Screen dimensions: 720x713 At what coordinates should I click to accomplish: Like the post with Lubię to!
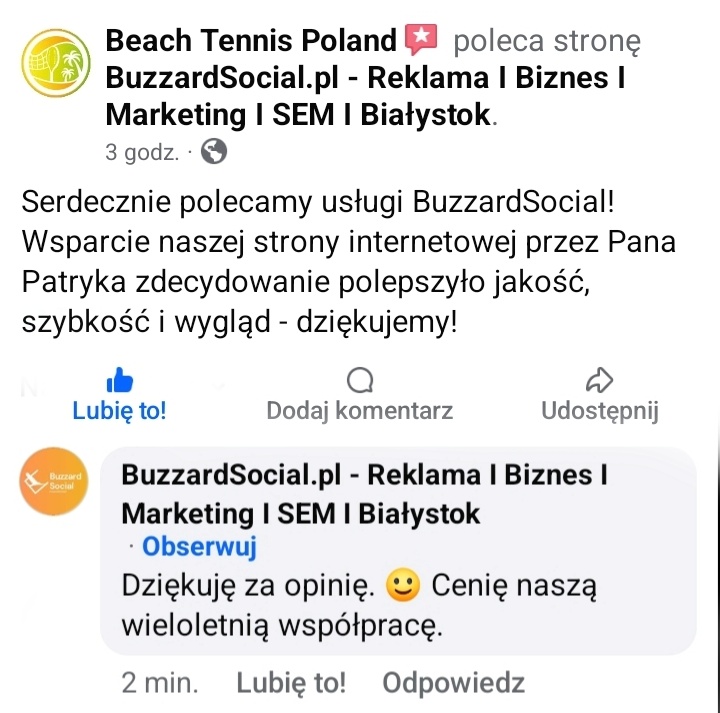pyautogui.click(x=119, y=396)
